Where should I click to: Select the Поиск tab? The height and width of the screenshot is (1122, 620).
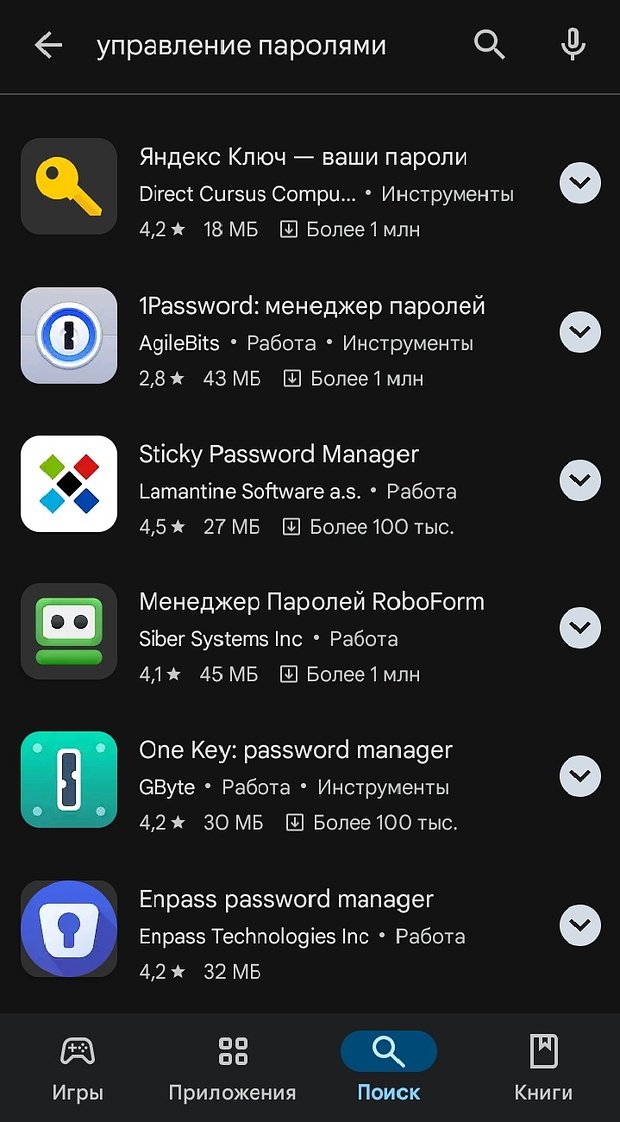pyautogui.click(x=389, y=1067)
